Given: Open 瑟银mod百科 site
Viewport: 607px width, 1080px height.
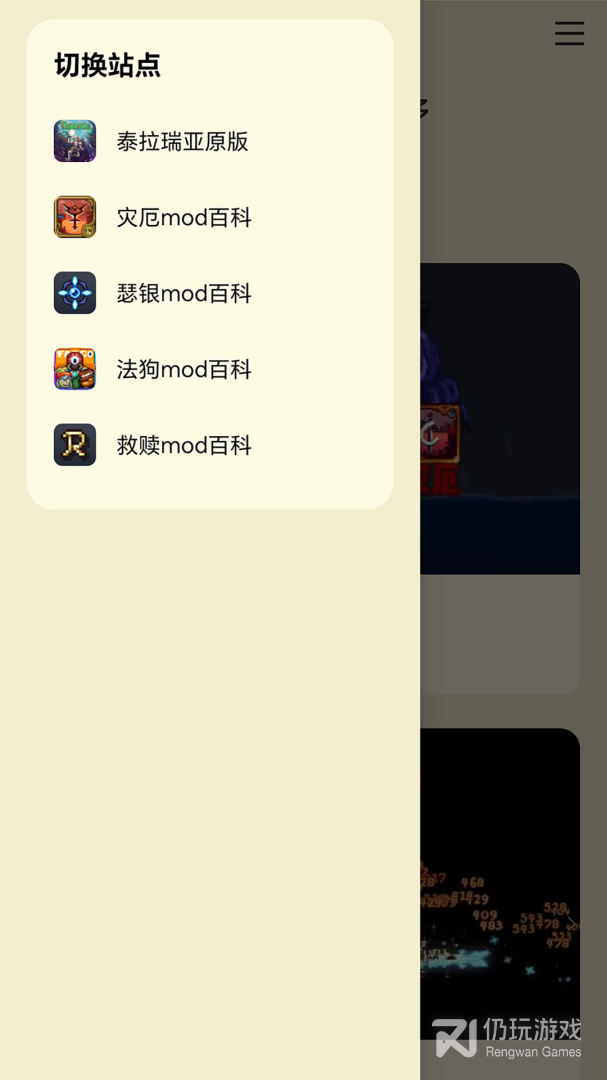Looking at the screenshot, I should 183,294.
